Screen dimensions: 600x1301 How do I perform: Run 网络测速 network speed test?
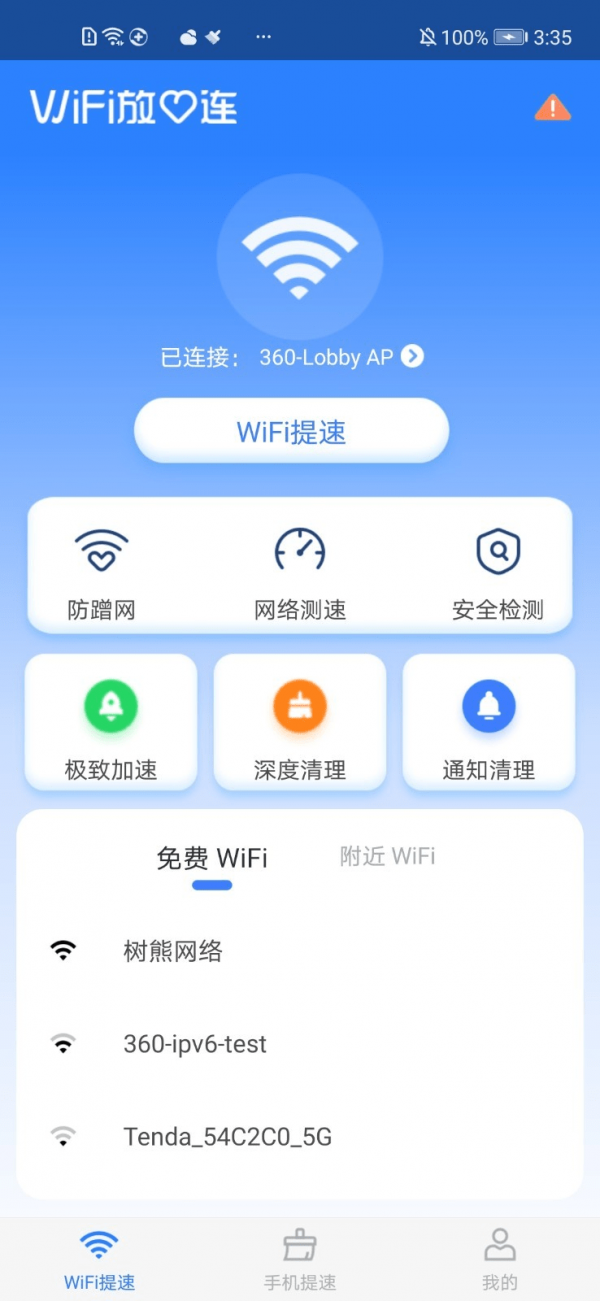coord(300,567)
